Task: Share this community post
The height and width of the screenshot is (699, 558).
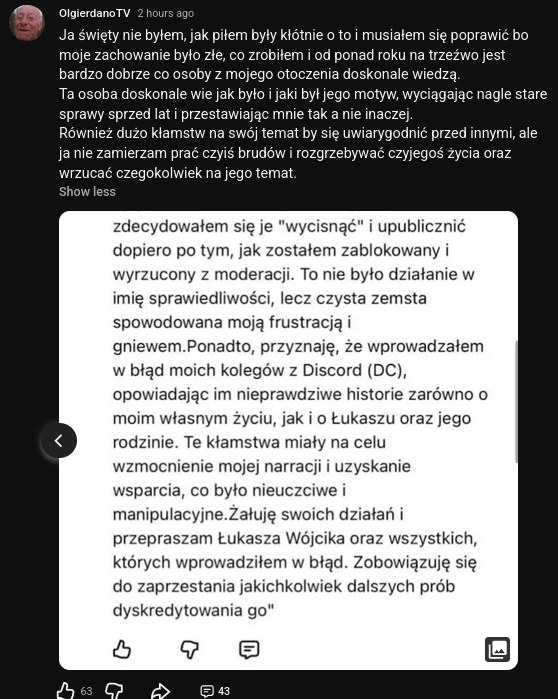Action: point(160,691)
